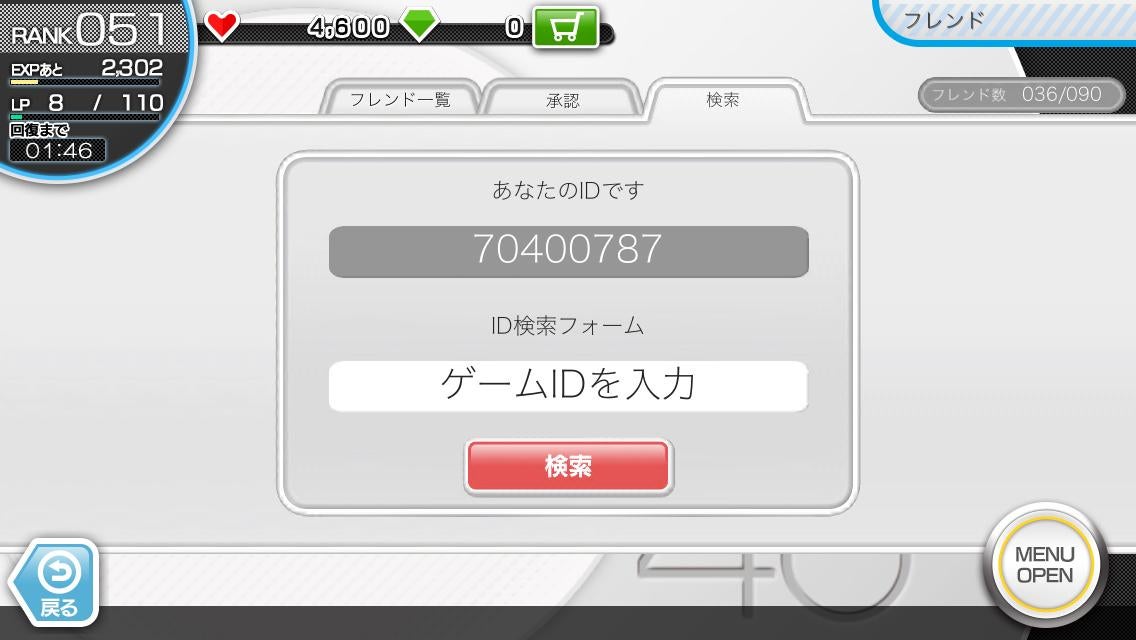Hit the red 検索 button

568,466
